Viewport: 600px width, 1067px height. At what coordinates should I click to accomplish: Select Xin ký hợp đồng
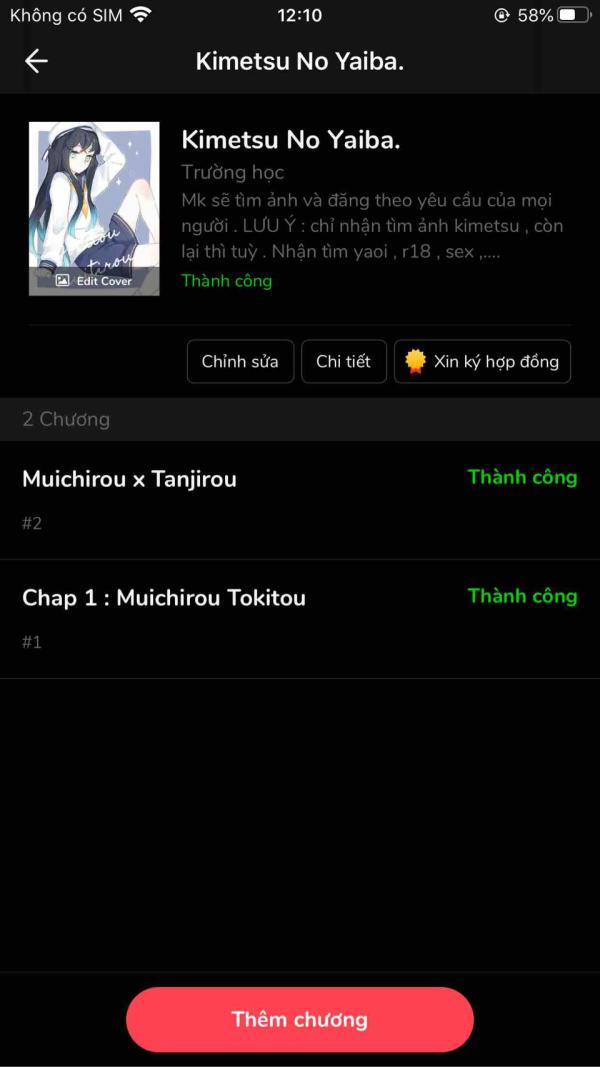tap(482, 362)
